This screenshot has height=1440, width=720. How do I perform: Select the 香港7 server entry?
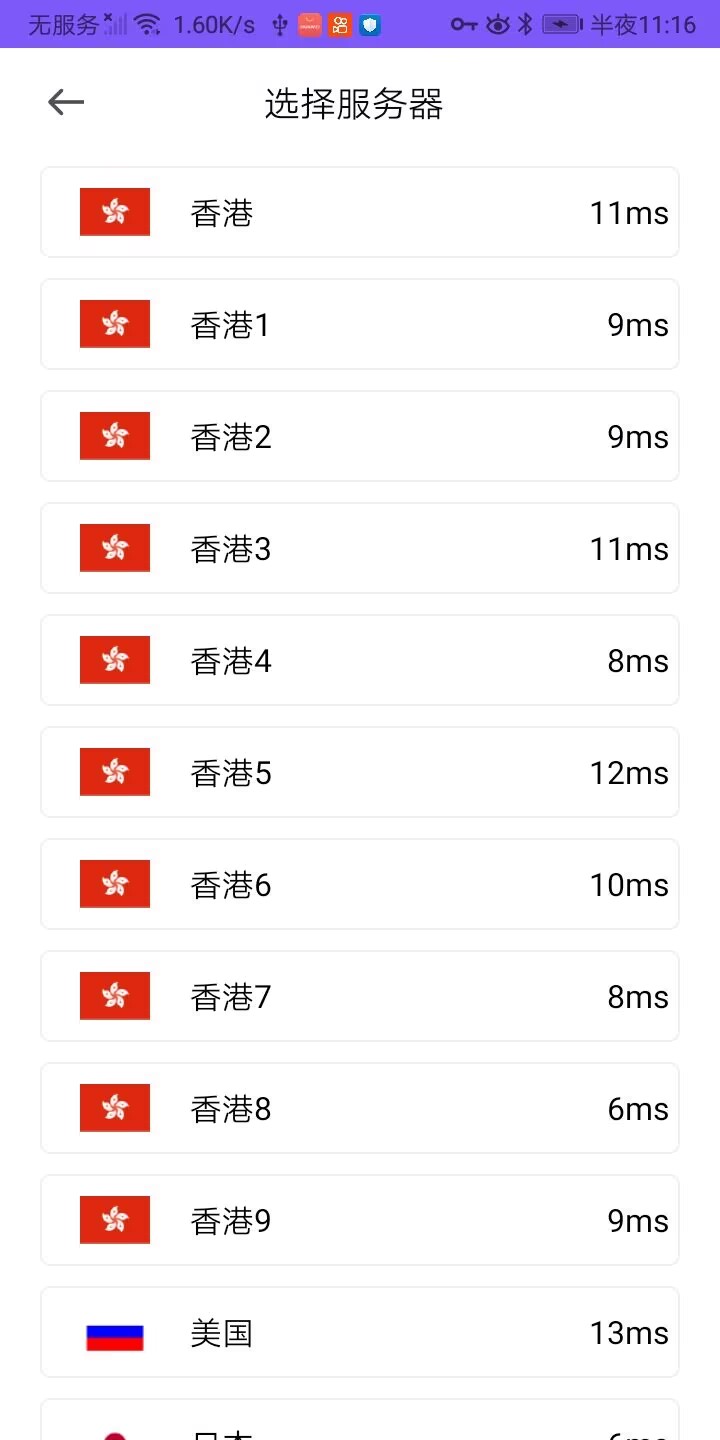click(360, 996)
